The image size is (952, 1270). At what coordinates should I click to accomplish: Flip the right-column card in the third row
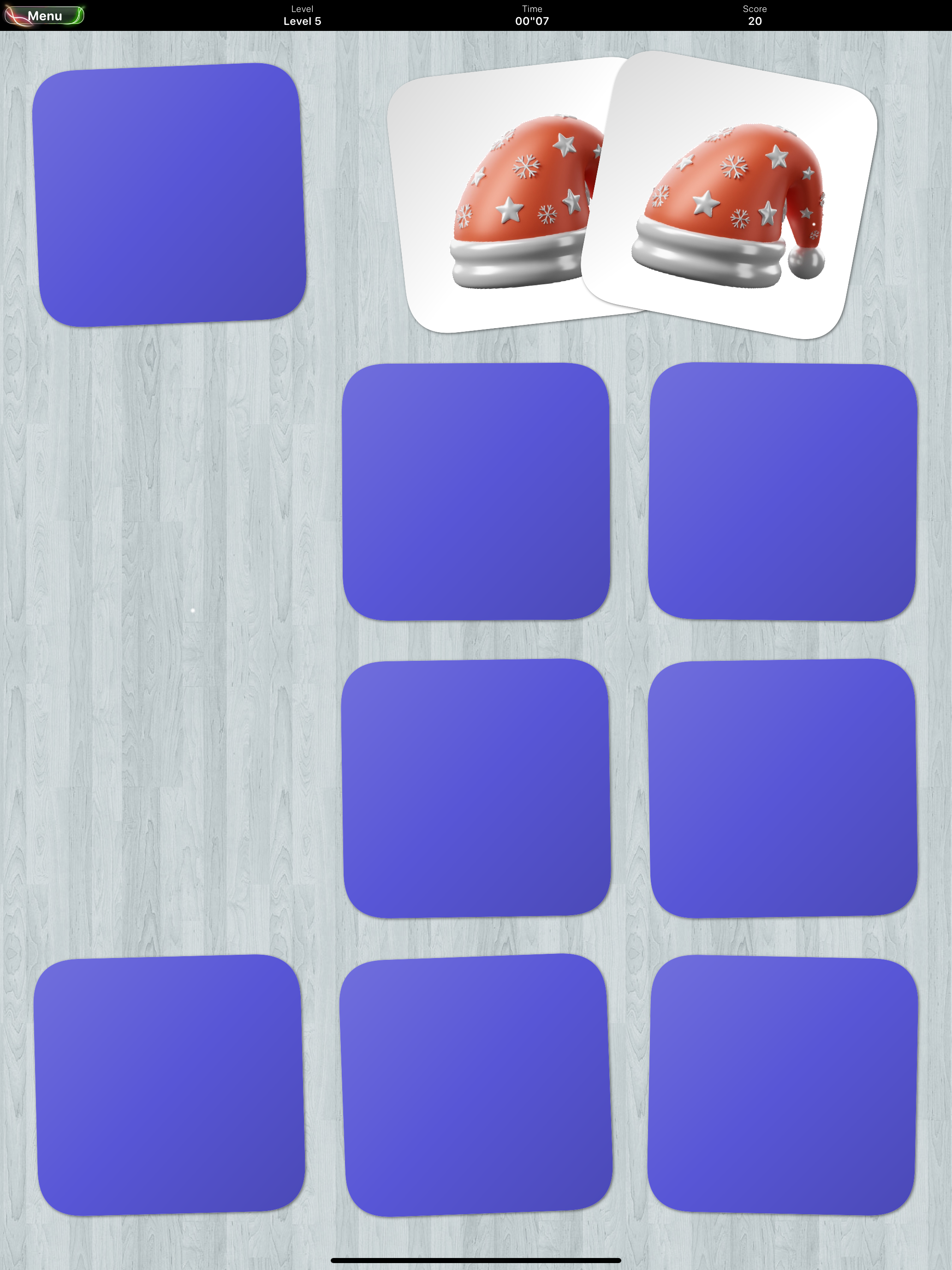(782, 788)
